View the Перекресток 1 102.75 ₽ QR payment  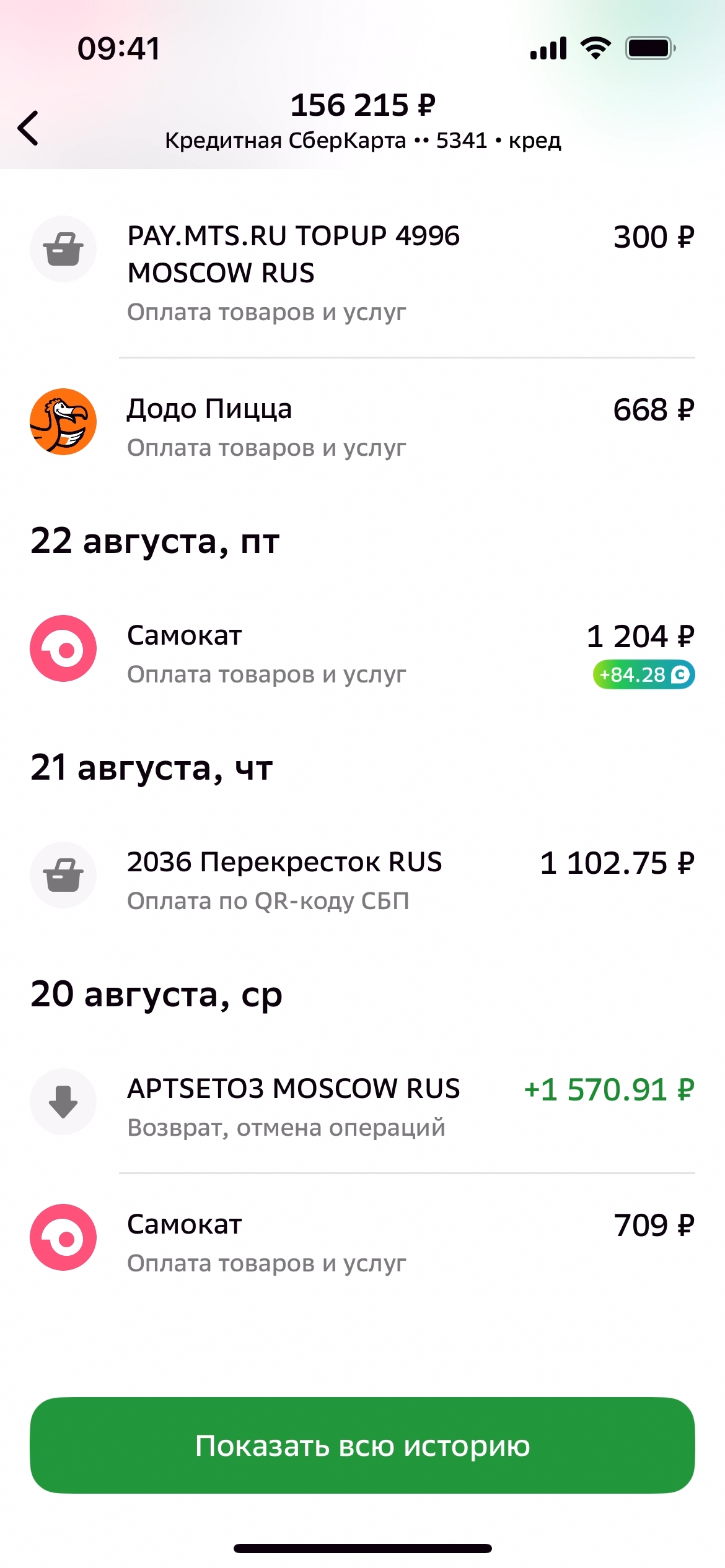[362, 879]
